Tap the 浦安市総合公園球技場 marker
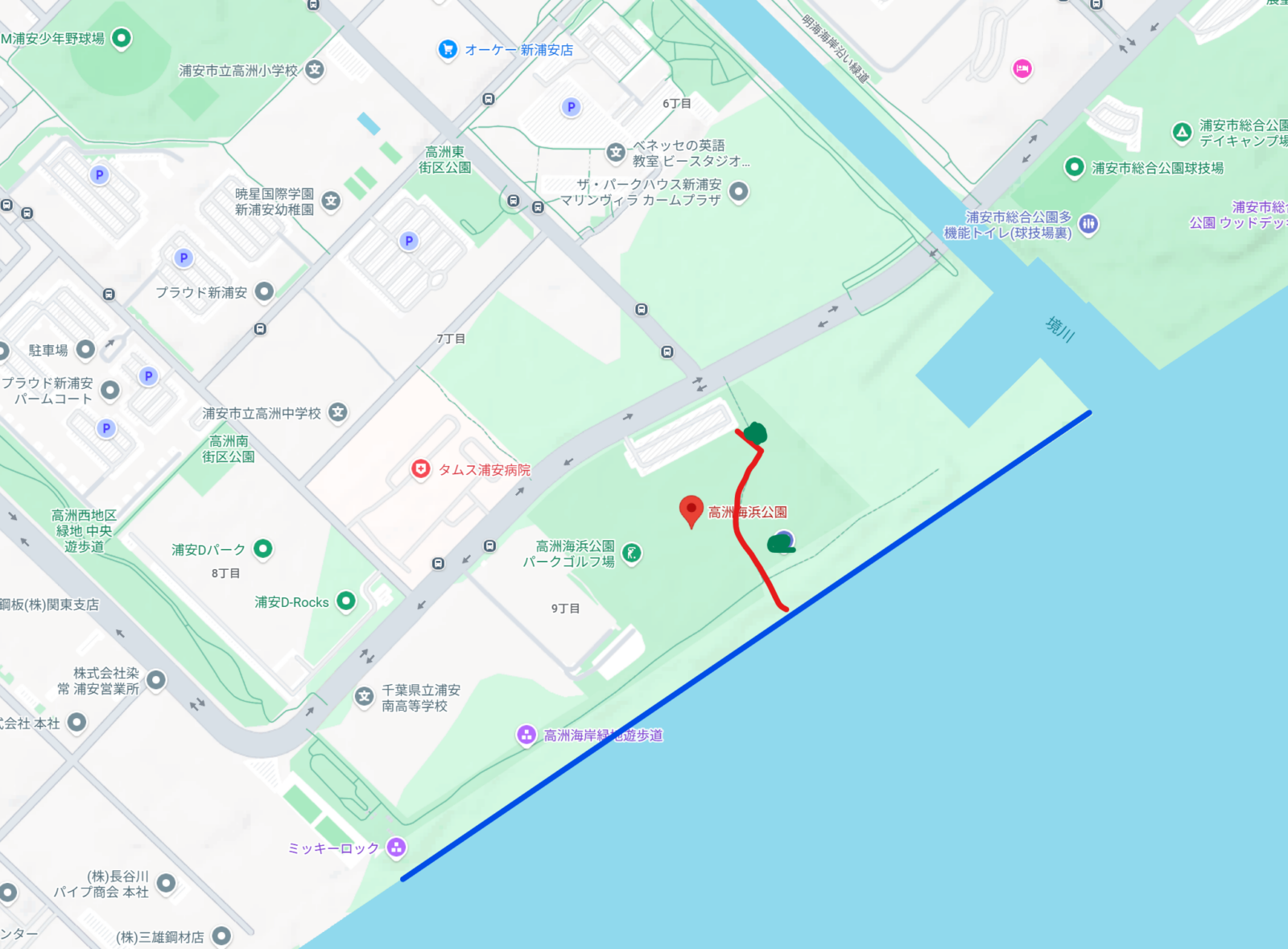Viewport: 1288px width, 949px height. (x=1074, y=167)
